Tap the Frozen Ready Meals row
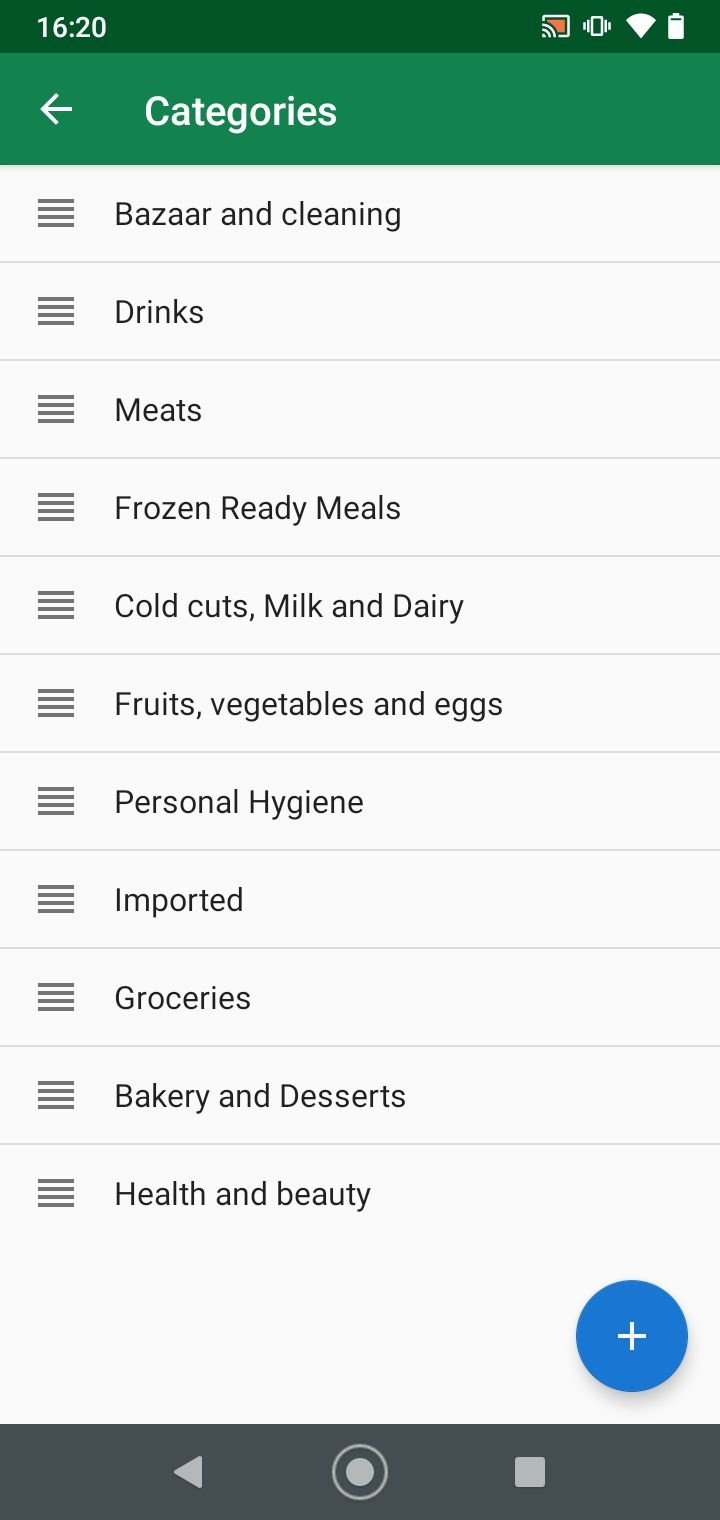 [x=360, y=508]
